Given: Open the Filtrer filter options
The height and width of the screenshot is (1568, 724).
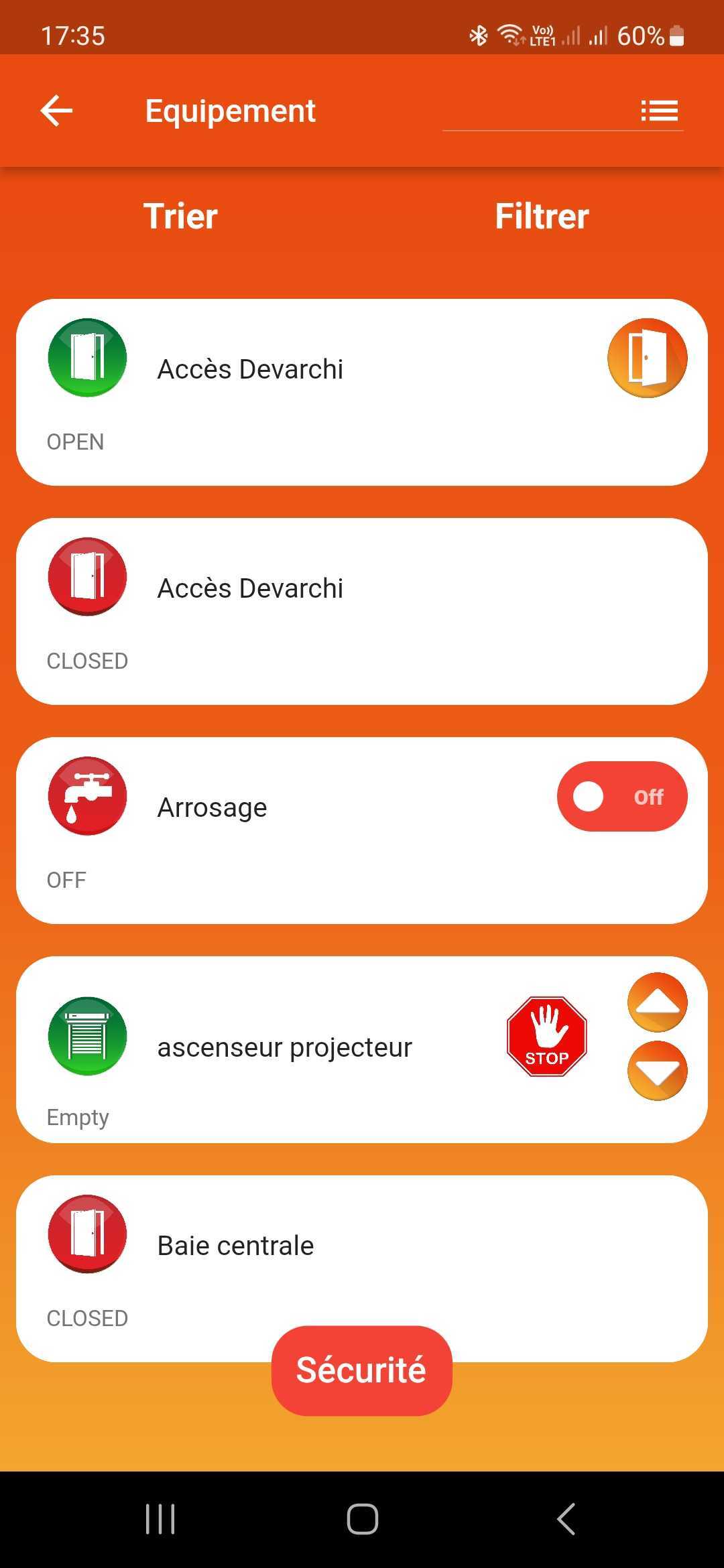Looking at the screenshot, I should [x=542, y=216].
